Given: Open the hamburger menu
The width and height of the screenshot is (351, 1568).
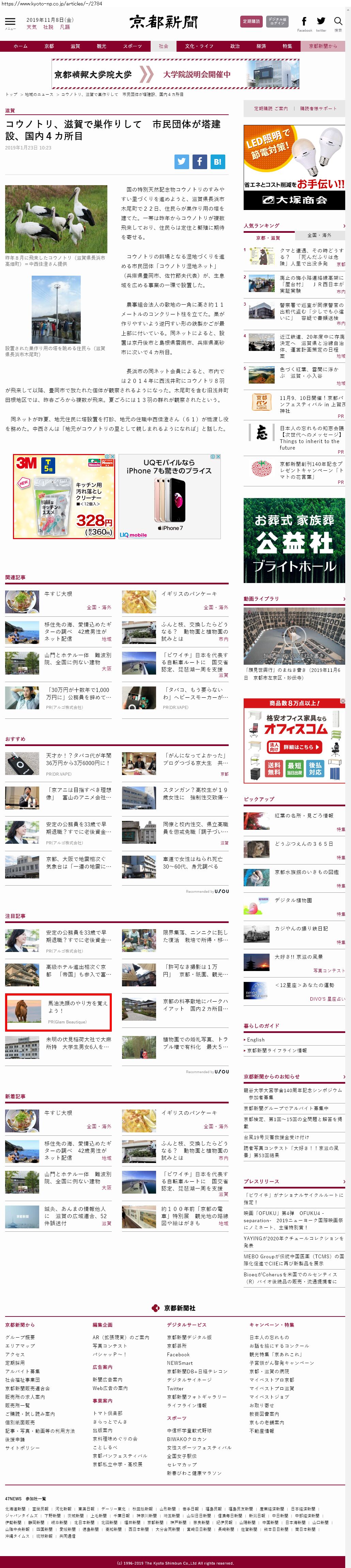Looking at the screenshot, I should [10, 22].
